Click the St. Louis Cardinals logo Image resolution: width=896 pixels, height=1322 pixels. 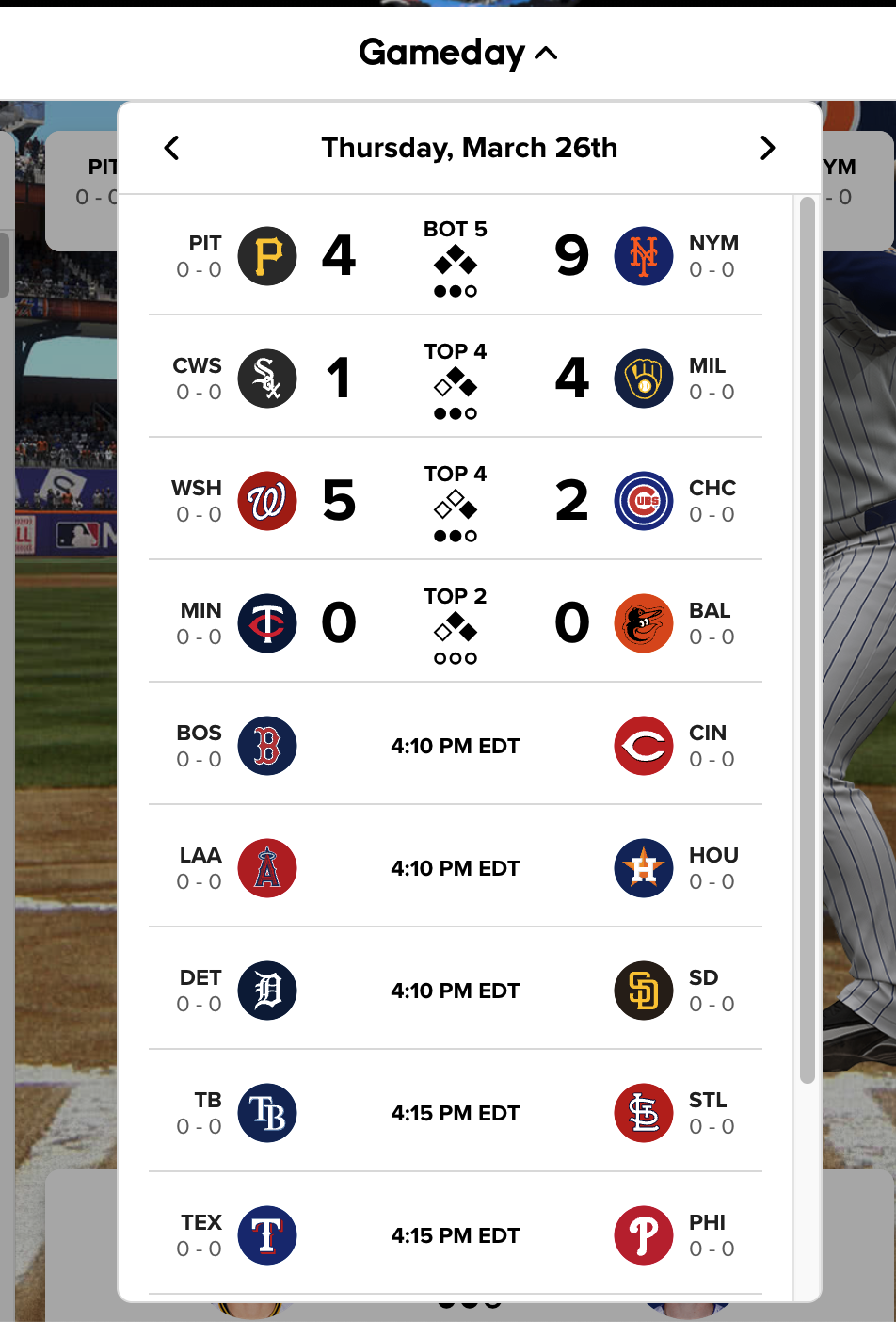click(643, 1112)
